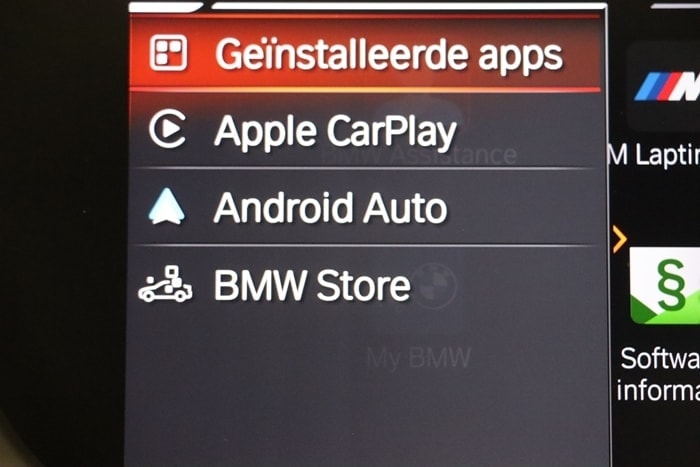Open Apple CarPlay

pos(365,131)
